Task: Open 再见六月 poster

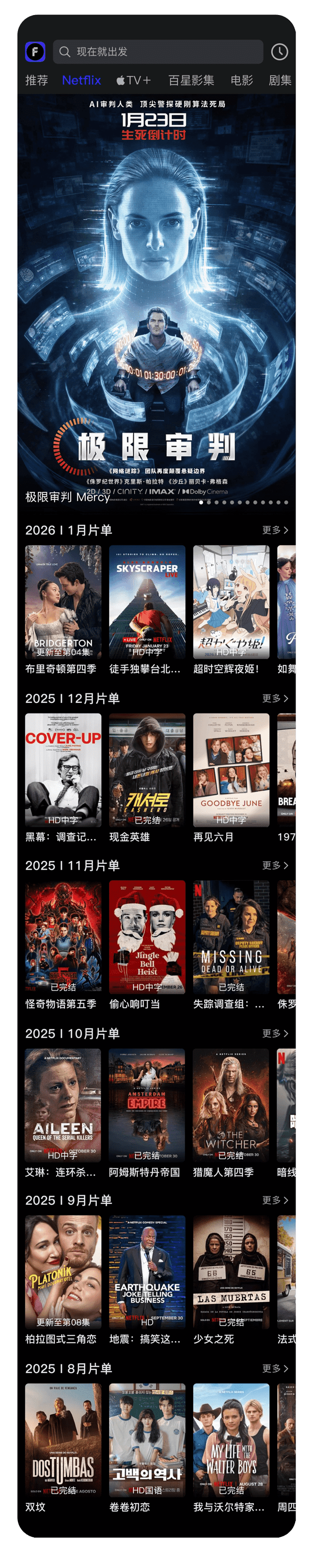Action: point(231,769)
